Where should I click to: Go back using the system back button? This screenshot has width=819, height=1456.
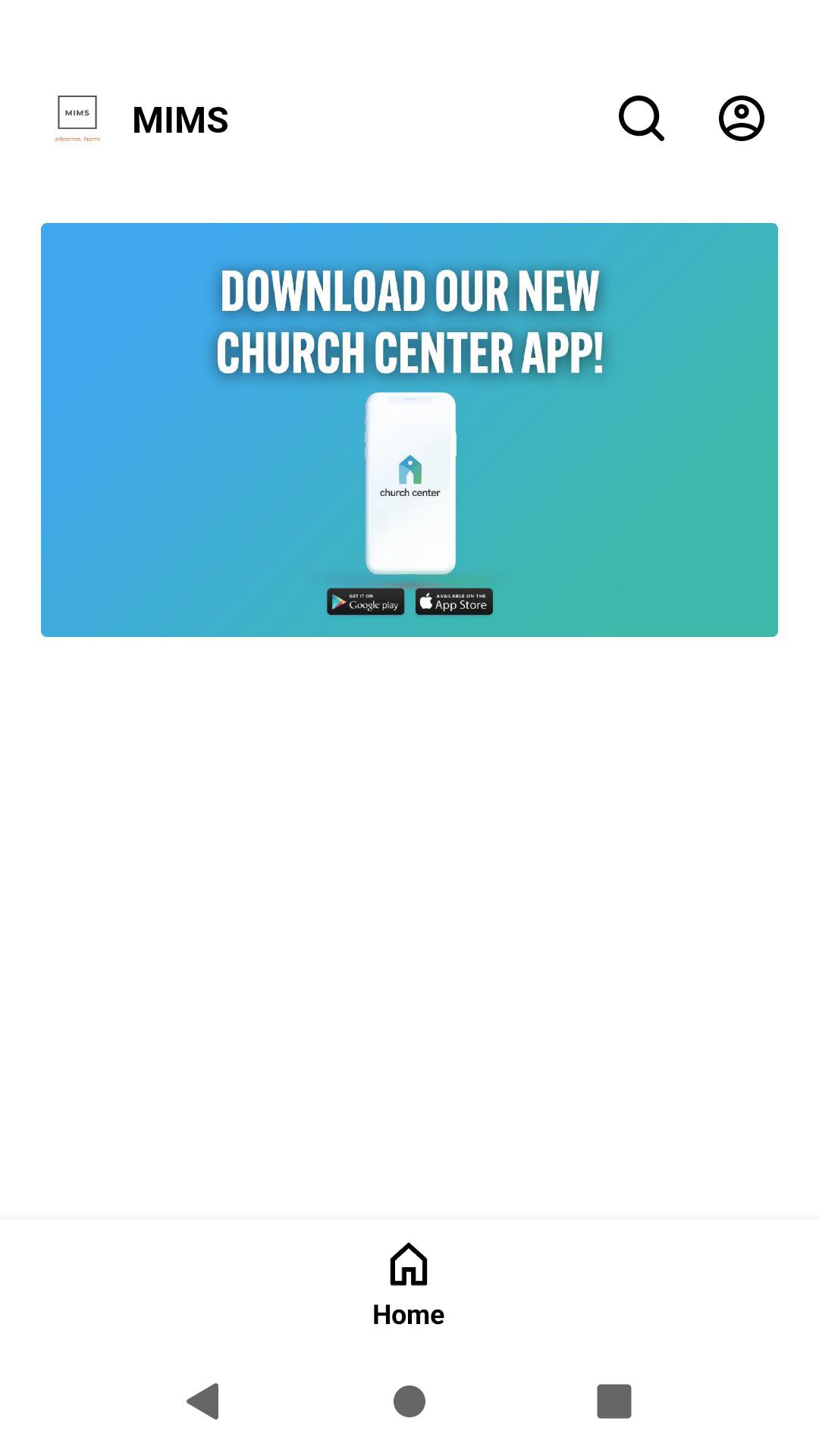[x=203, y=1401]
